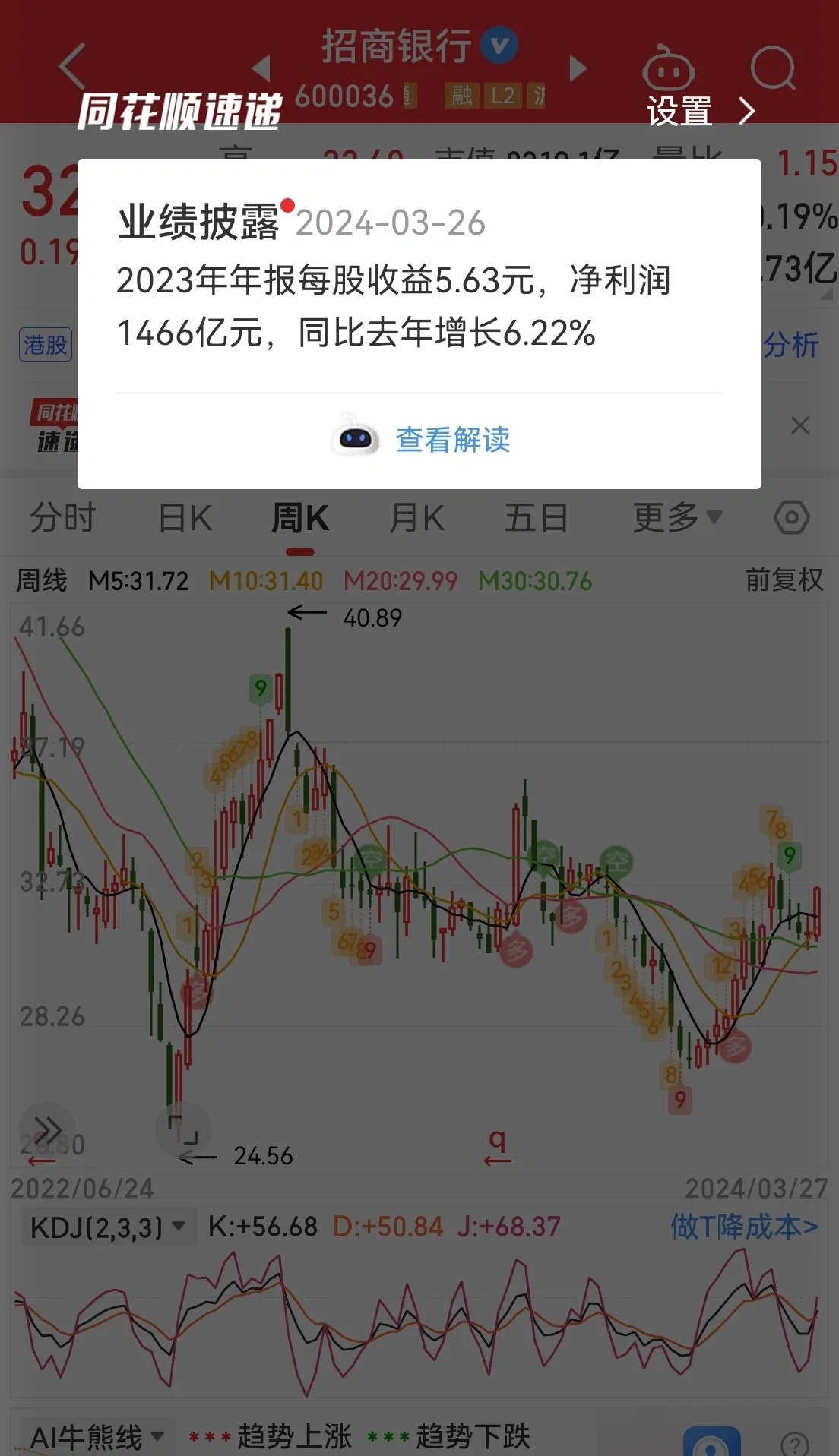Viewport: 839px width, 1456px height.
Task: Switch to the 分时 chart tab
Action: click(62, 519)
